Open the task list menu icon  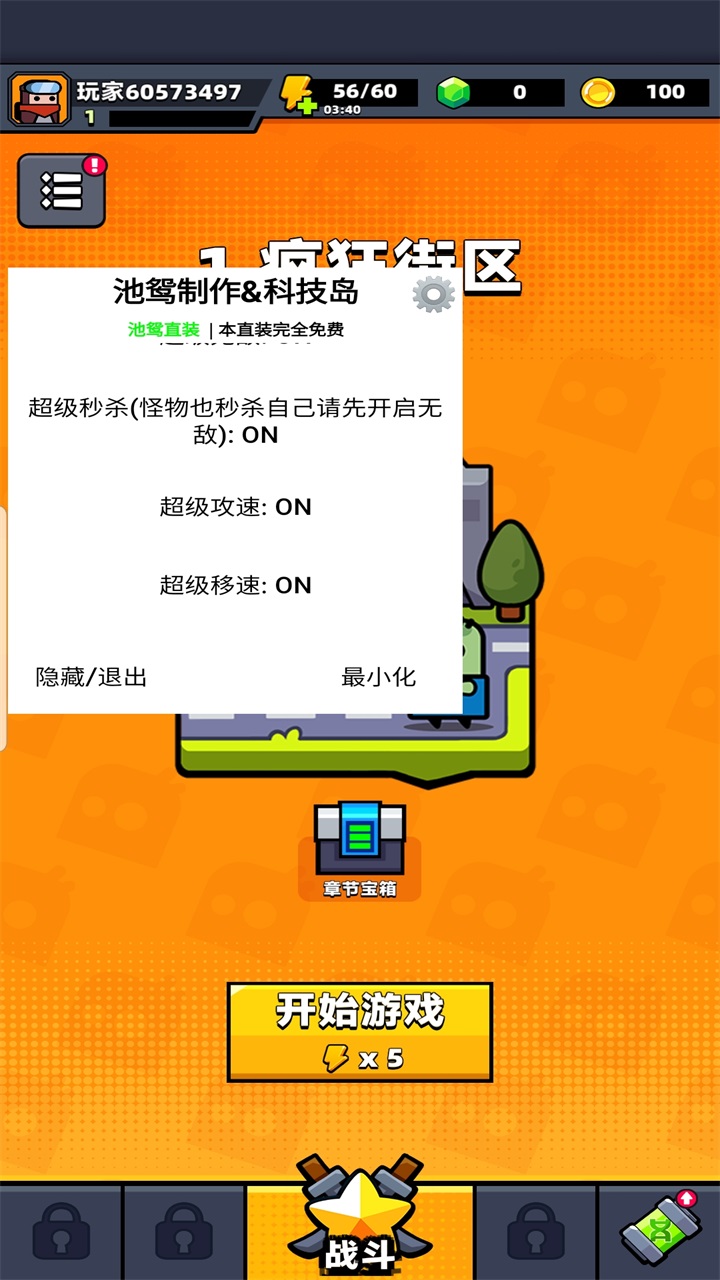pyautogui.click(x=61, y=191)
